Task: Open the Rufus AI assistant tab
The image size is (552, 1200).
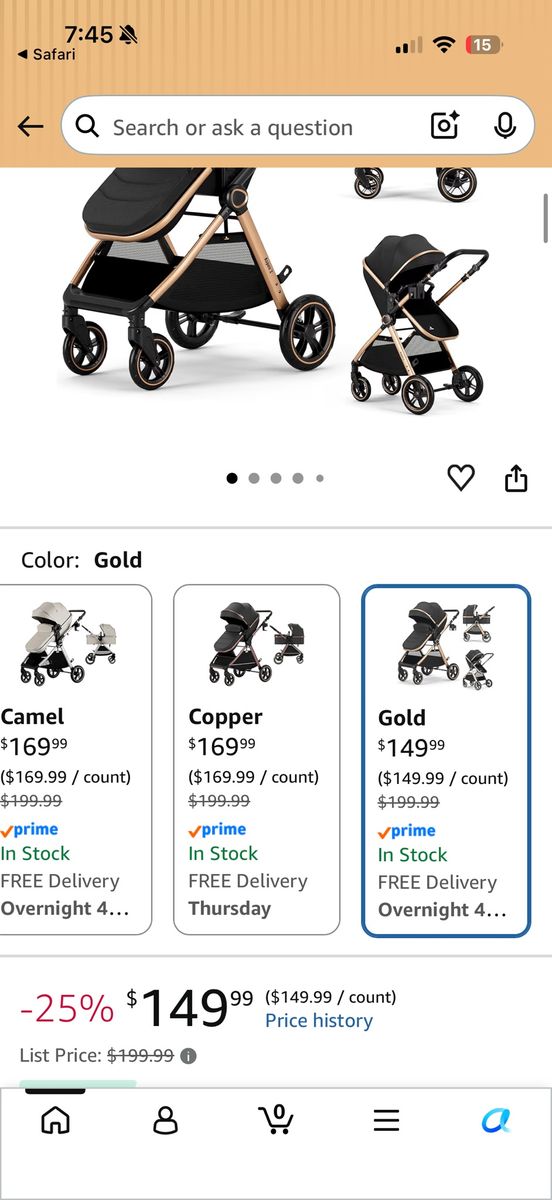Action: (x=497, y=1121)
